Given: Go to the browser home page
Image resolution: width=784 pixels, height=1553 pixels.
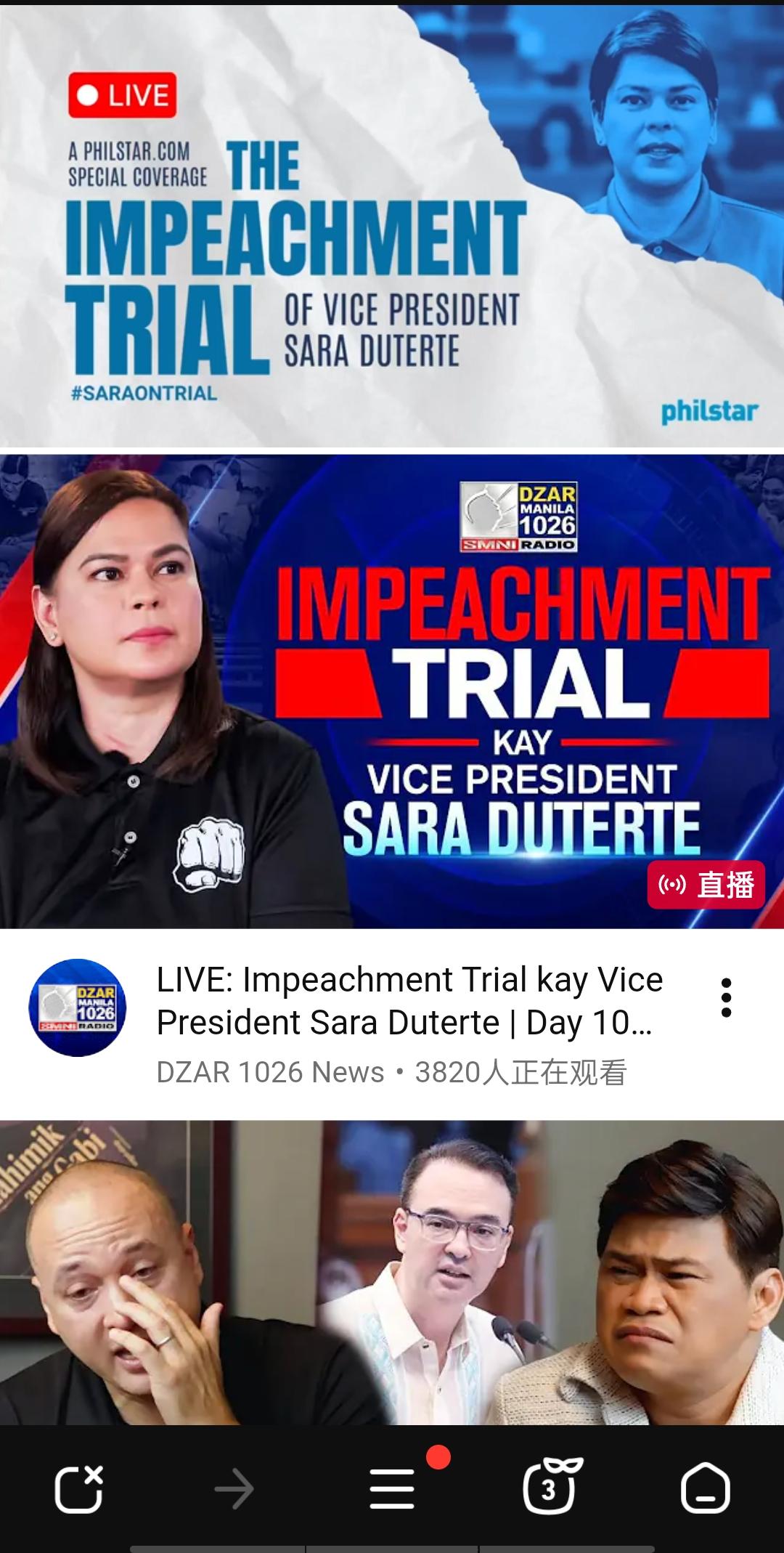Looking at the screenshot, I should click(x=706, y=1489).
